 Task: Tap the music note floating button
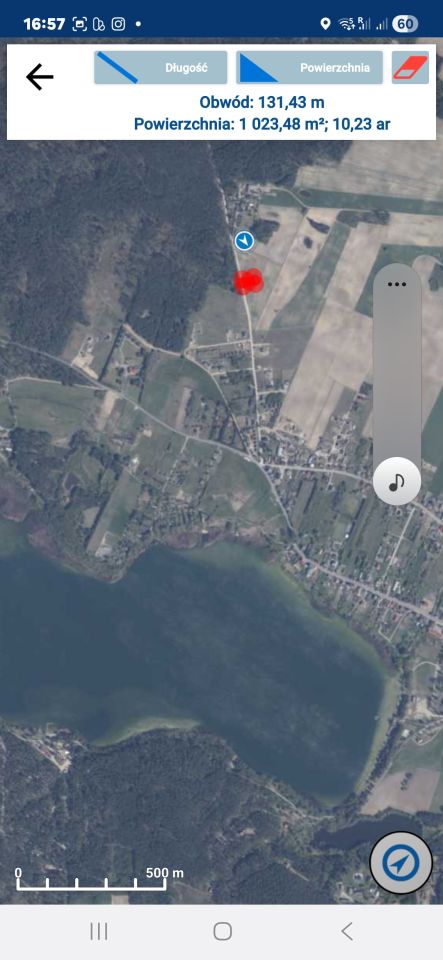(397, 481)
